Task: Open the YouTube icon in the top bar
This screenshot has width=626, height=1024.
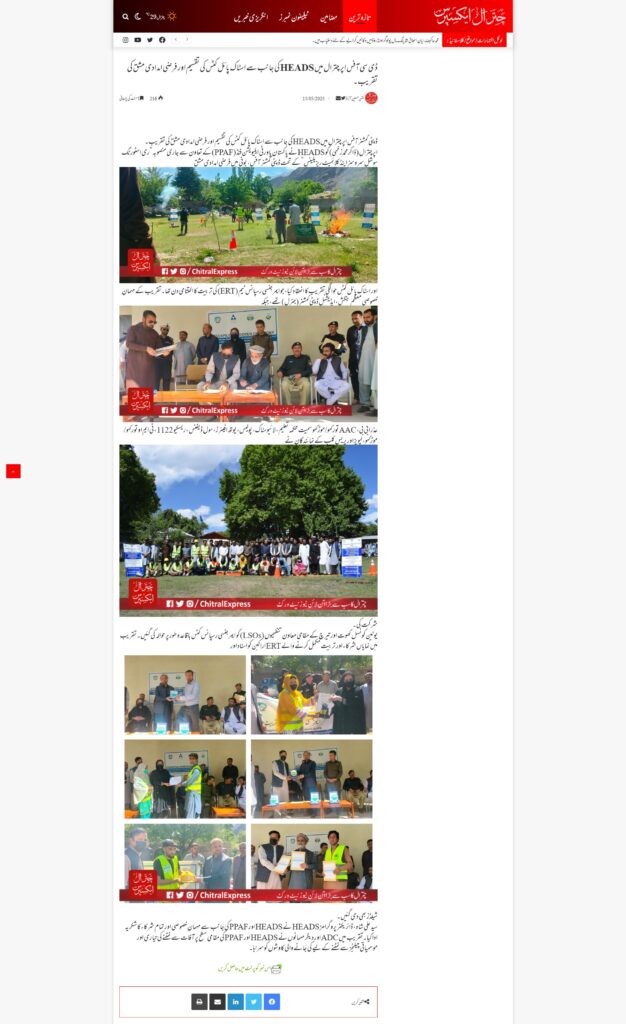Action: point(138,40)
